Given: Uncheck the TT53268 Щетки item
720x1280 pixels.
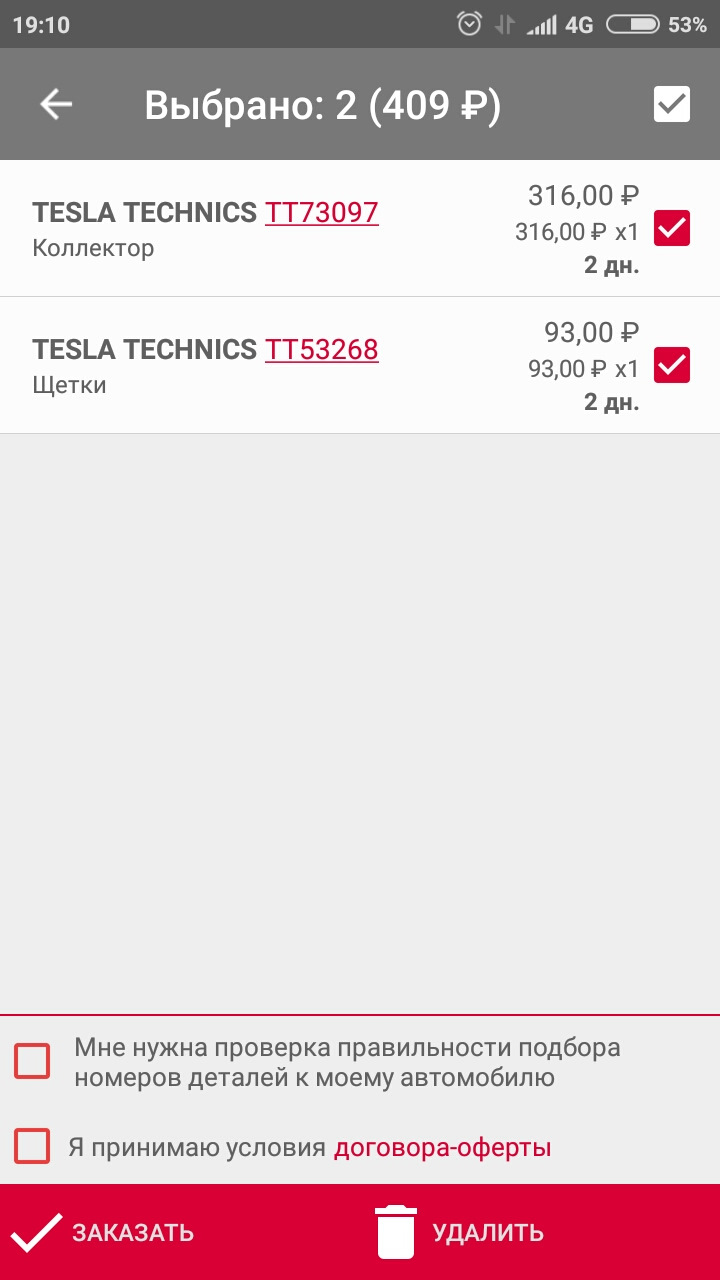Looking at the screenshot, I should coord(670,365).
